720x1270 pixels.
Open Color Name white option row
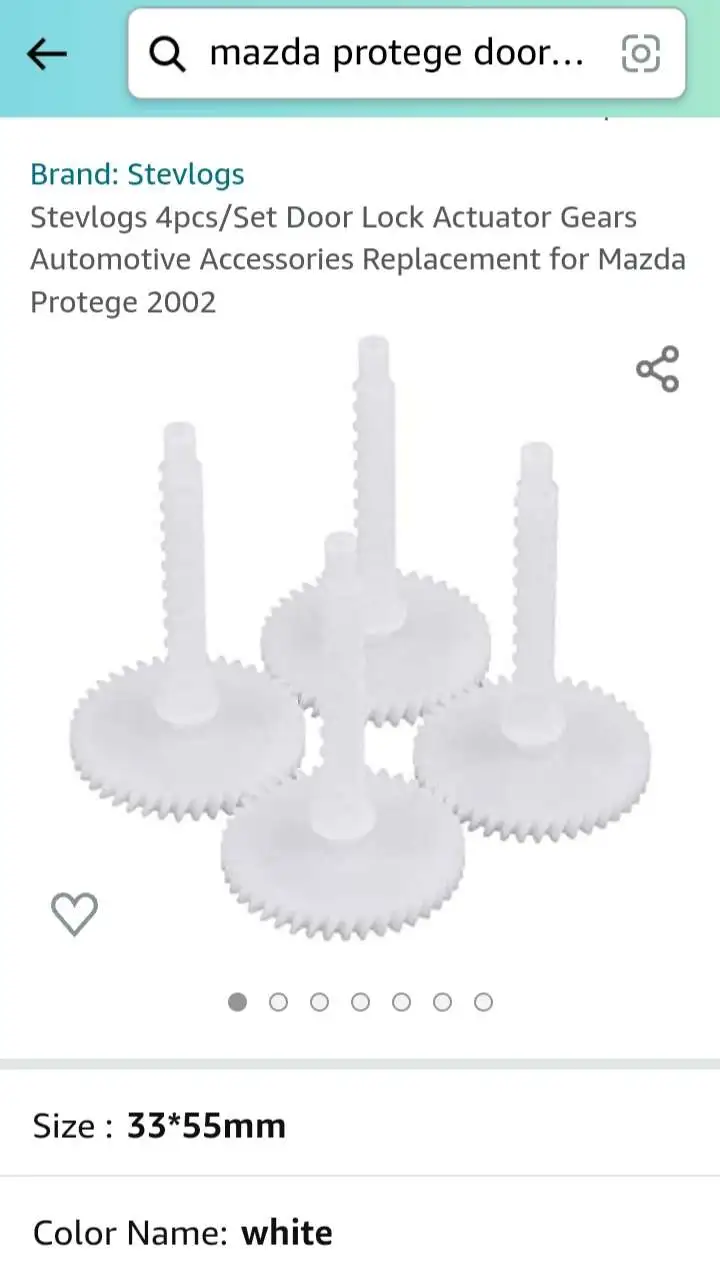360,1231
